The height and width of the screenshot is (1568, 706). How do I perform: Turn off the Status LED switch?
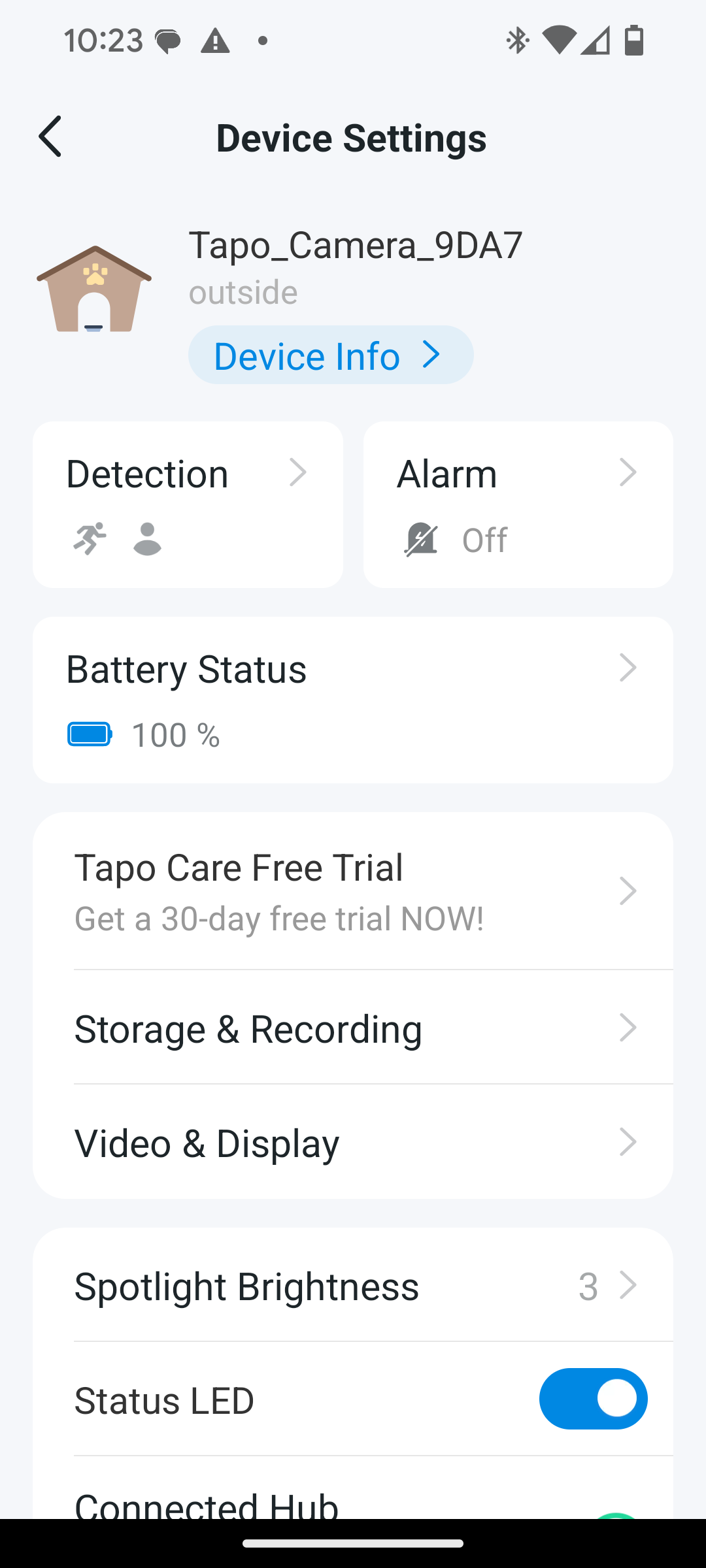coord(593,1399)
